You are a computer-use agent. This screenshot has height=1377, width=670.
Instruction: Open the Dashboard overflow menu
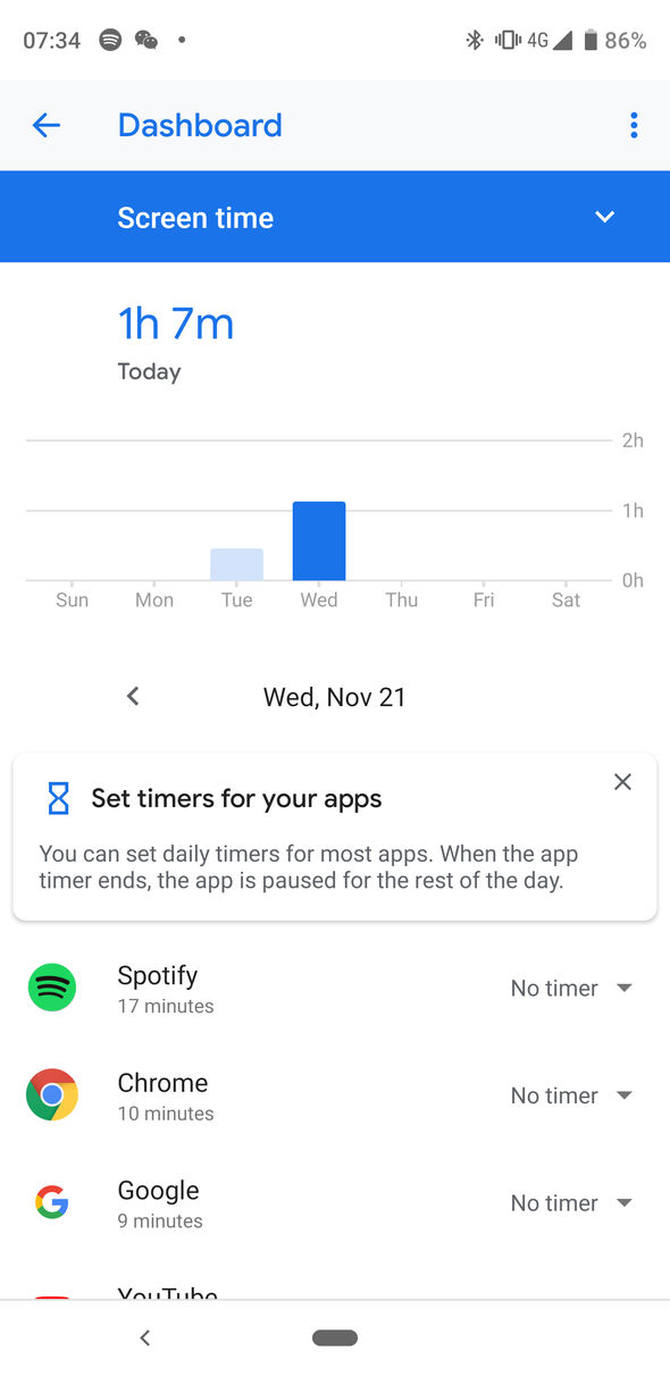(633, 125)
